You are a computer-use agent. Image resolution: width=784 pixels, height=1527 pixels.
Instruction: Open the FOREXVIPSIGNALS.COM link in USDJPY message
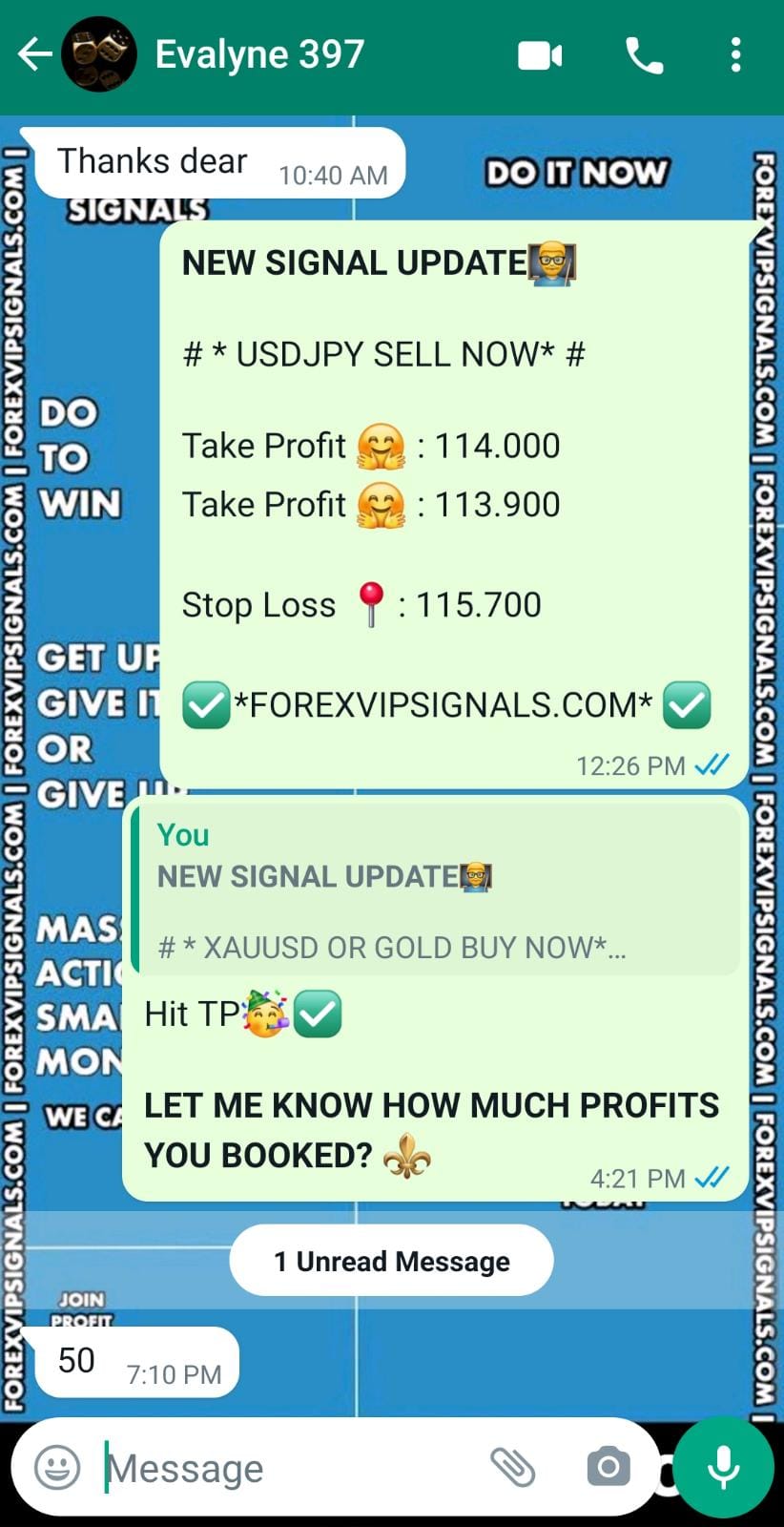pyautogui.click(x=444, y=705)
